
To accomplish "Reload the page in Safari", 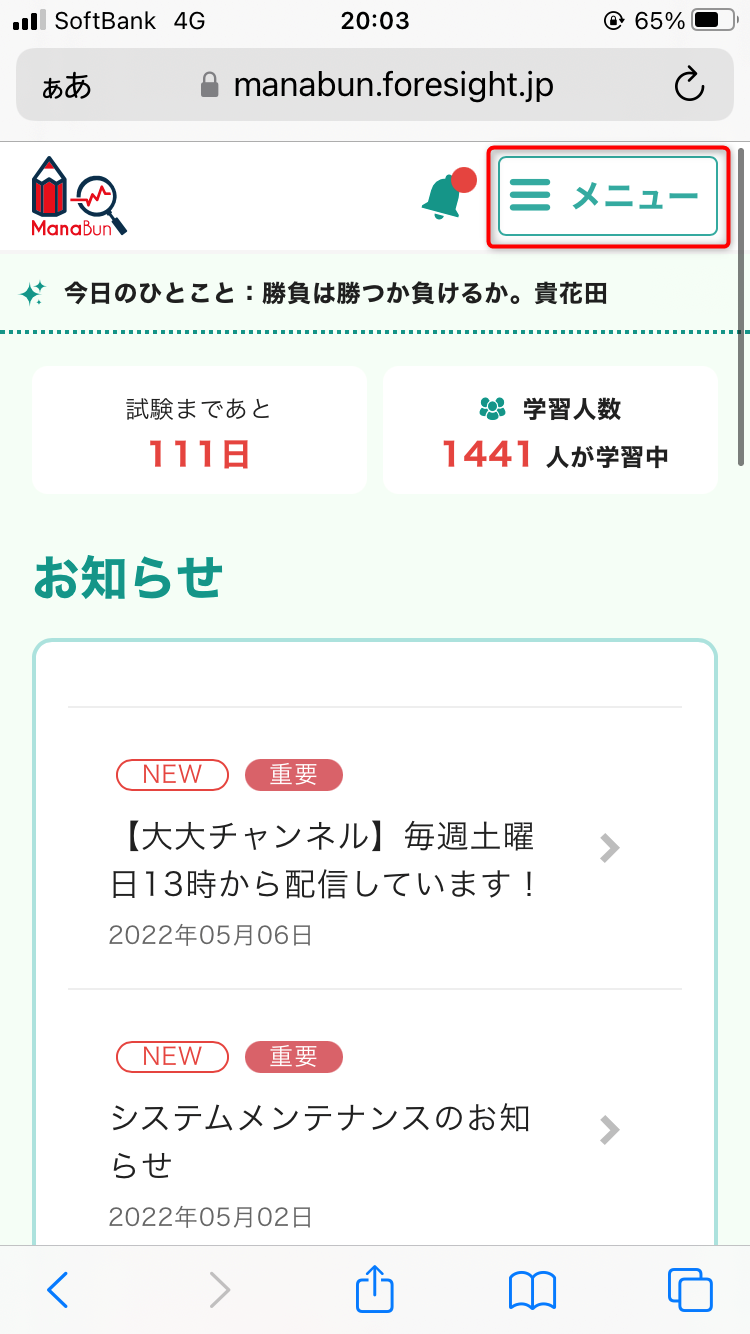I will (x=689, y=85).
